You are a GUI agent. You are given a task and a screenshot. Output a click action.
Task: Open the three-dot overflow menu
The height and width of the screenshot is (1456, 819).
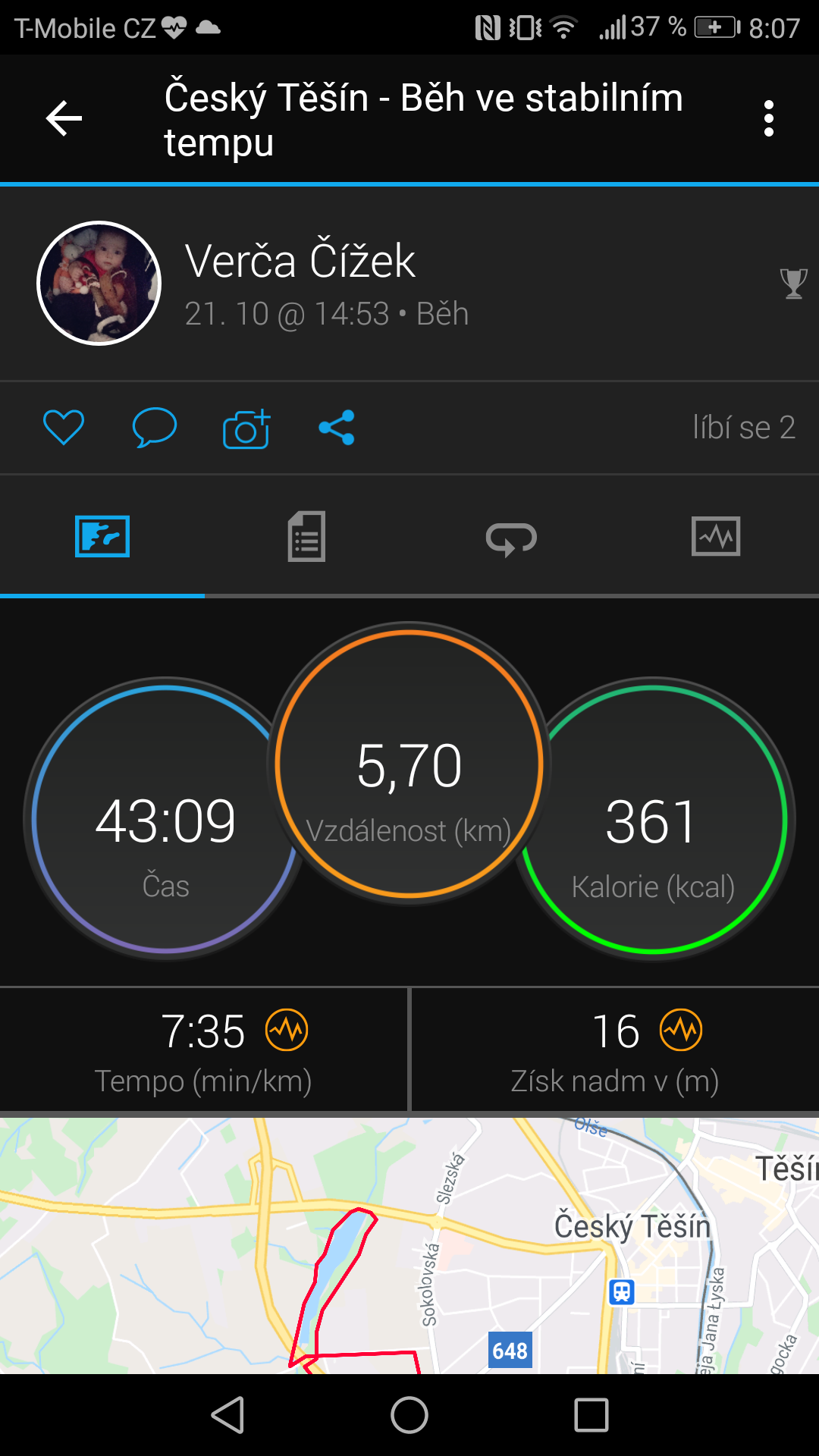click(x=769, y=119)
